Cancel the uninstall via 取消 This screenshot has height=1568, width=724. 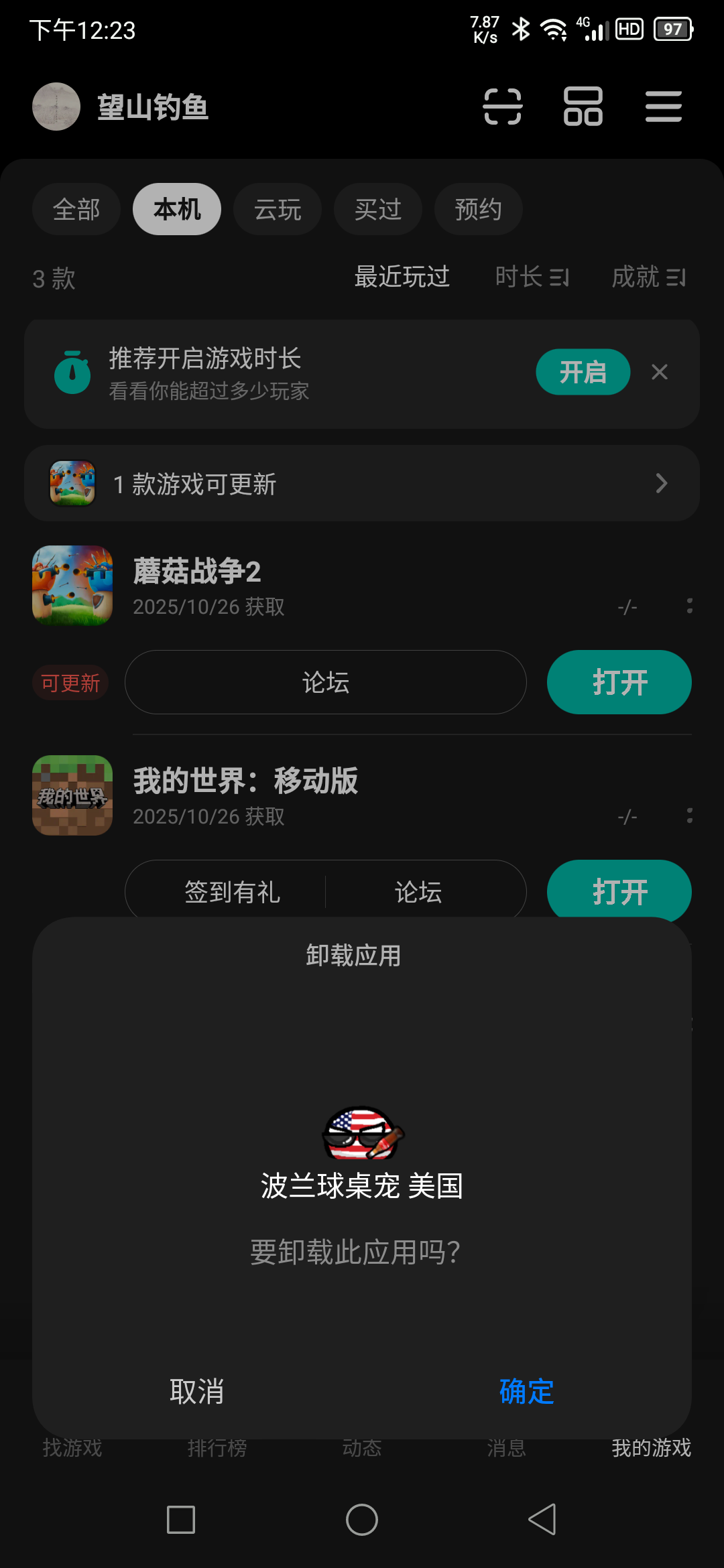196,1392
